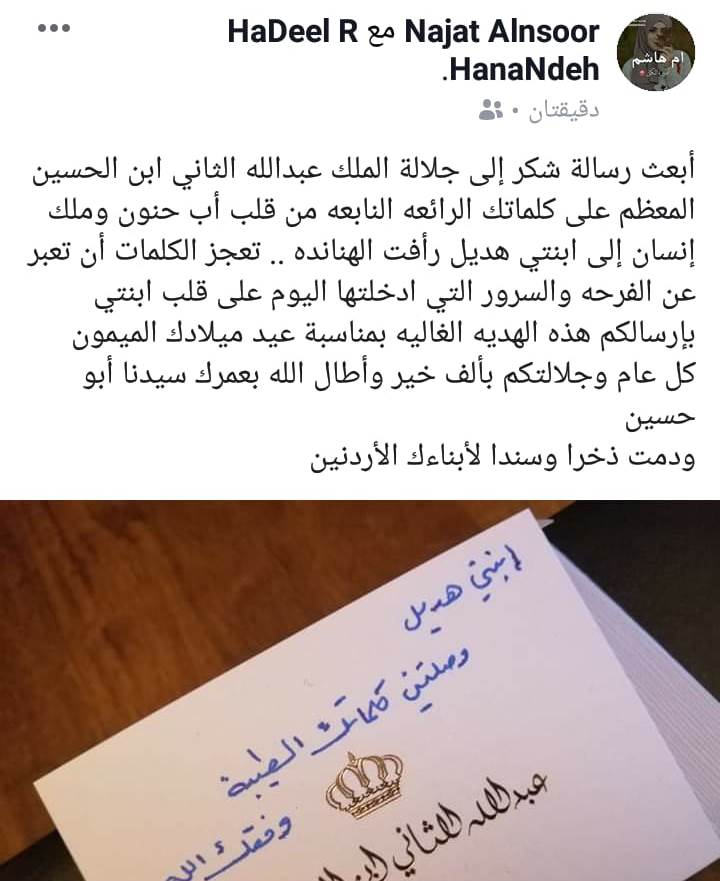View the post's audience privacy icon

tap(491, 111)
